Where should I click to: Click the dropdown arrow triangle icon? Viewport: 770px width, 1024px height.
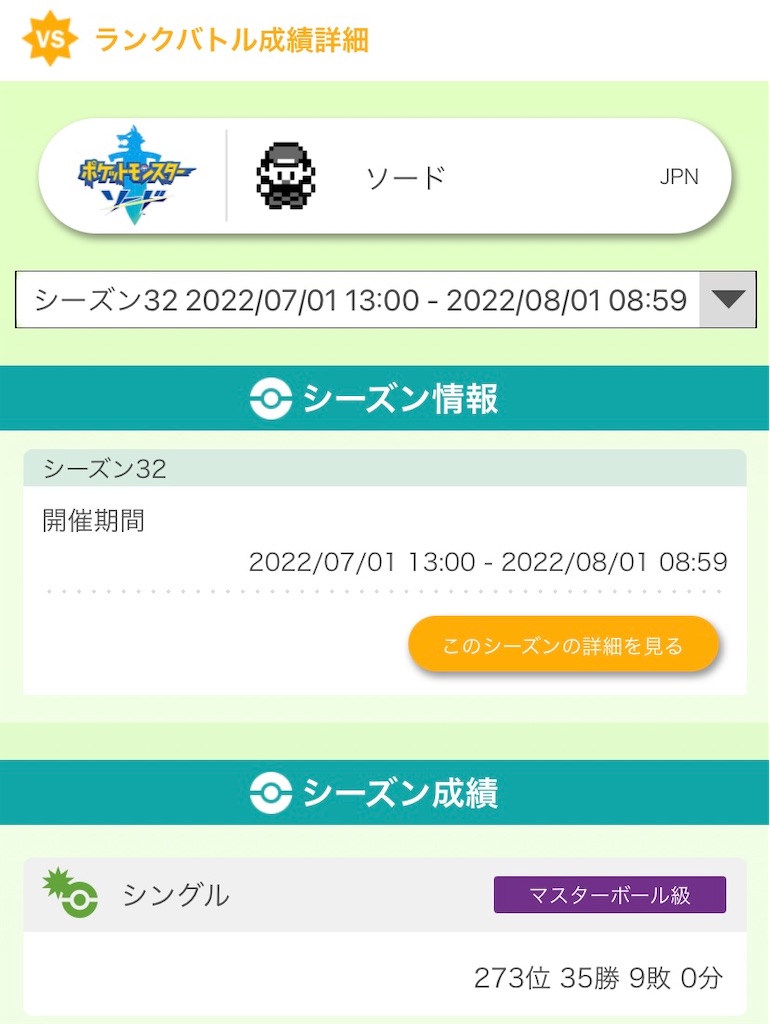tap(729, 297)
